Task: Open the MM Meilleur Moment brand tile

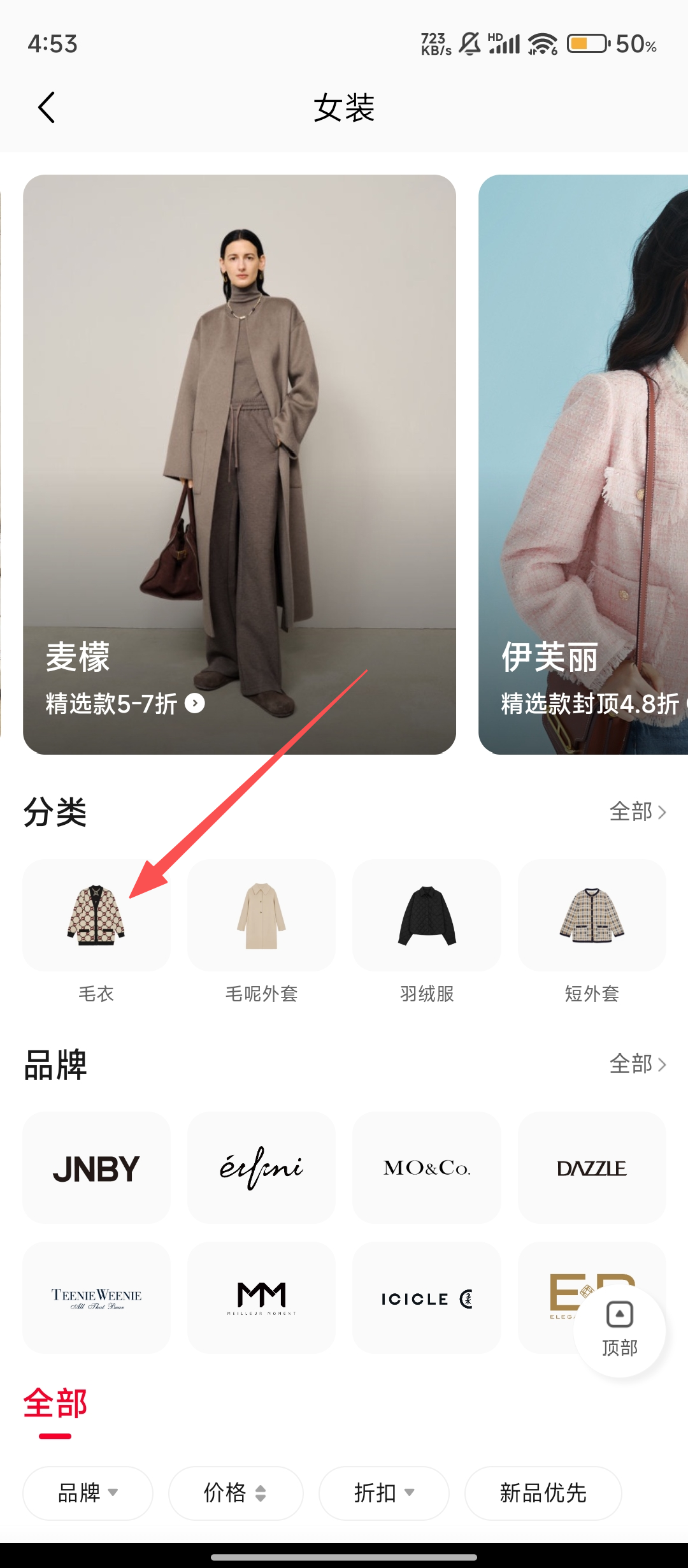Action: pyautogui.click(x=261, y=1298)
